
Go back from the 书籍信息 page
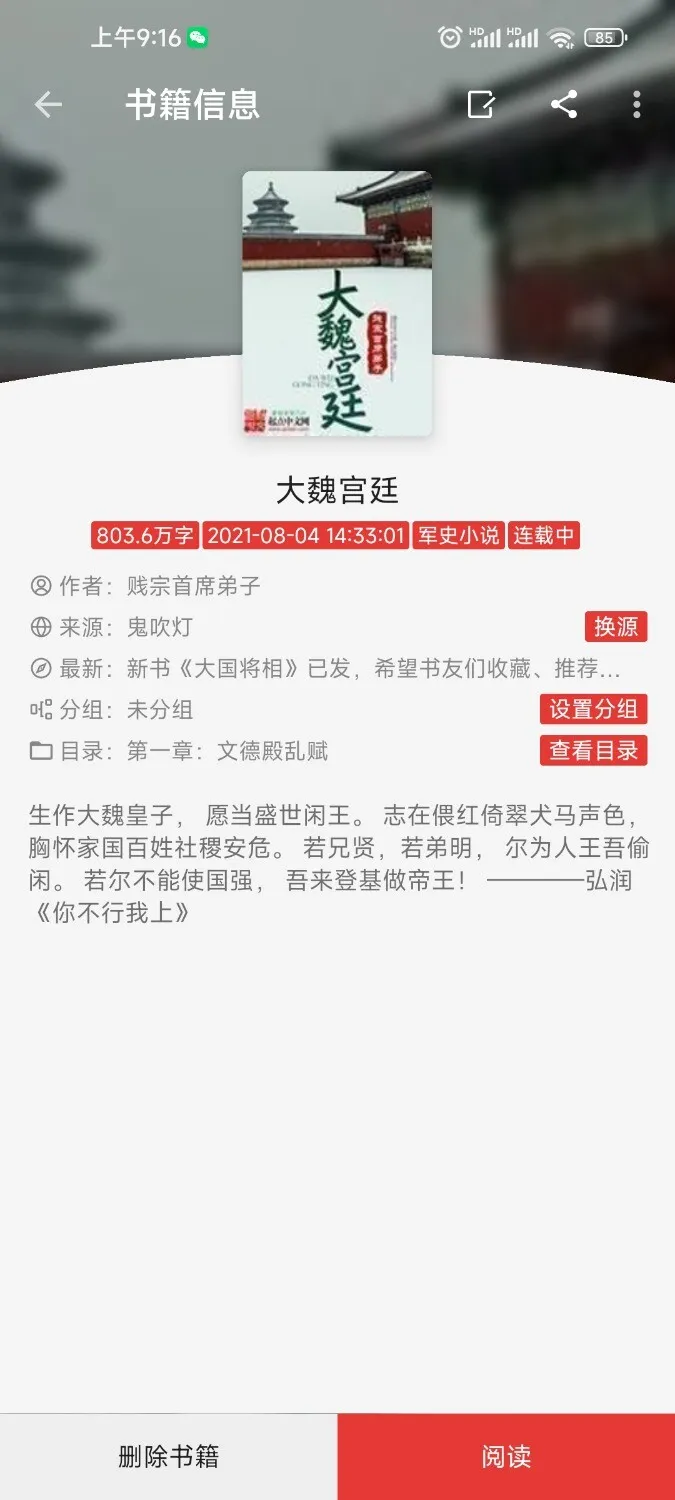(48, 105)
